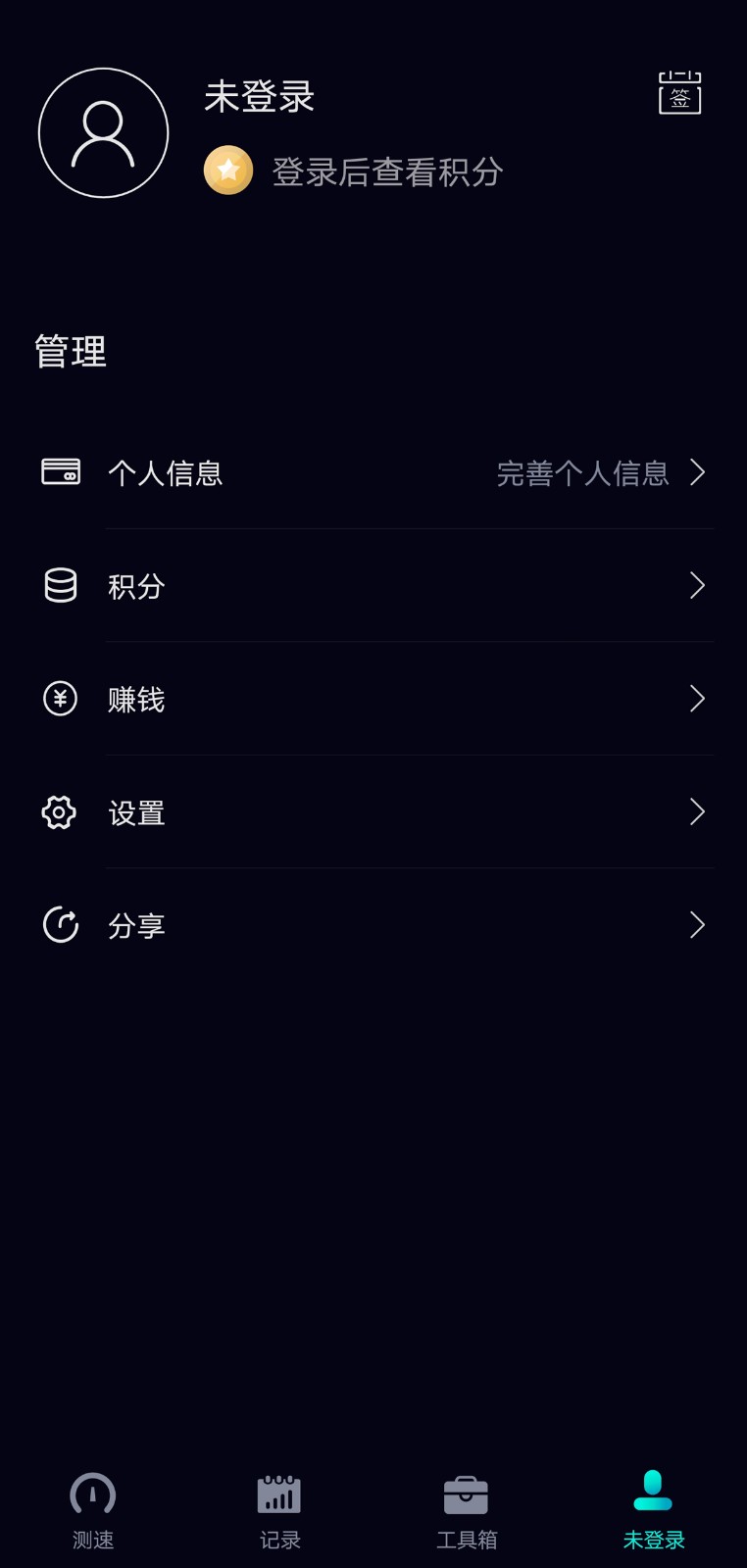Image resolution: width=747 pixels, height=1568 pixels.
Task: Select 未登录 tab in bottom bar
Action: (653, 1511)
